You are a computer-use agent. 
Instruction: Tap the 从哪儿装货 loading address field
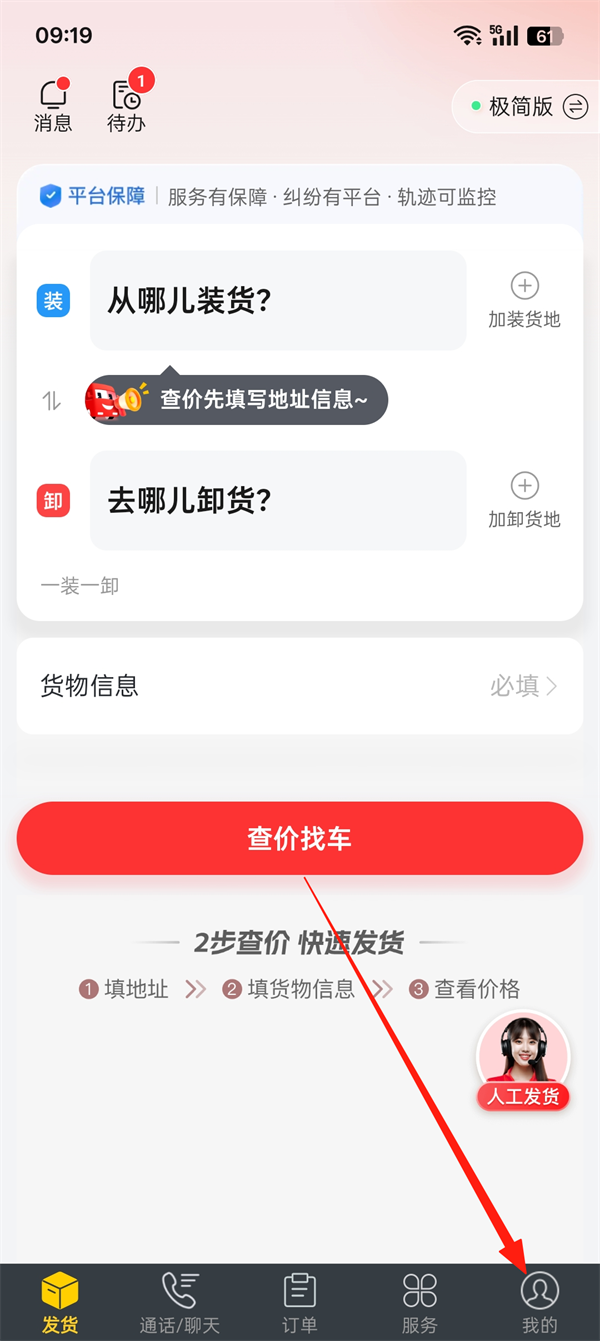(x=278, y=301)
